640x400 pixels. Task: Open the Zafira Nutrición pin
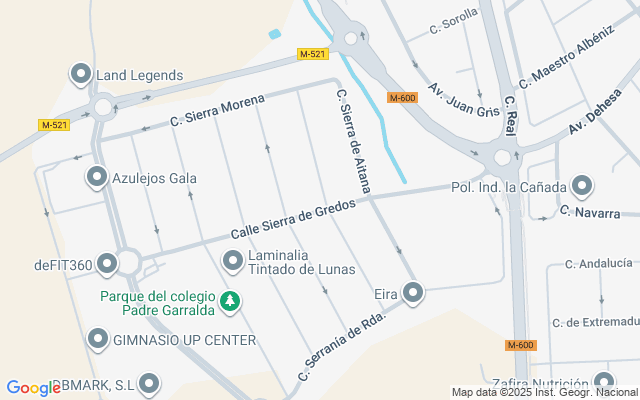click(x=603, y=382)
